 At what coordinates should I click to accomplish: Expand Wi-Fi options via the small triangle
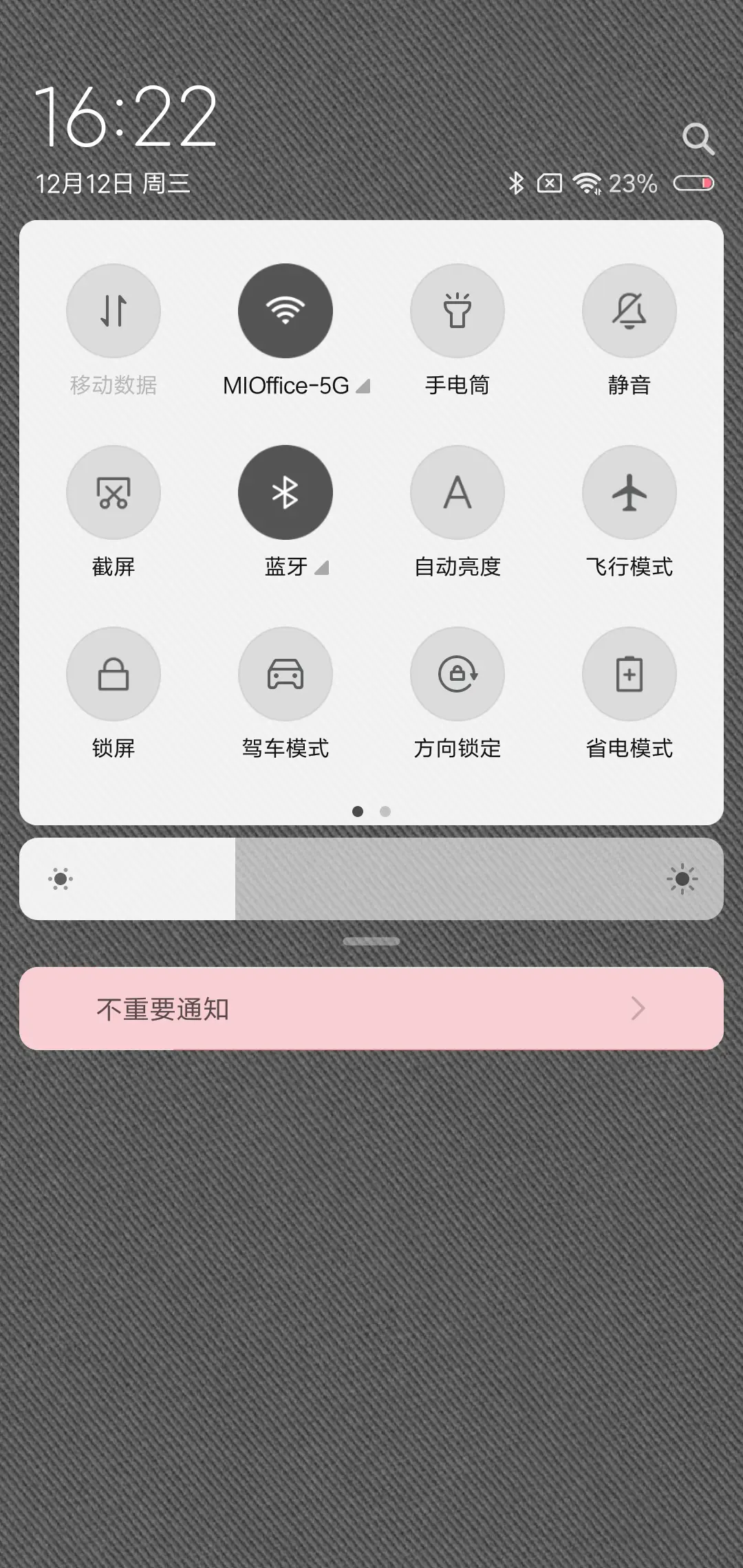[363, 386]
